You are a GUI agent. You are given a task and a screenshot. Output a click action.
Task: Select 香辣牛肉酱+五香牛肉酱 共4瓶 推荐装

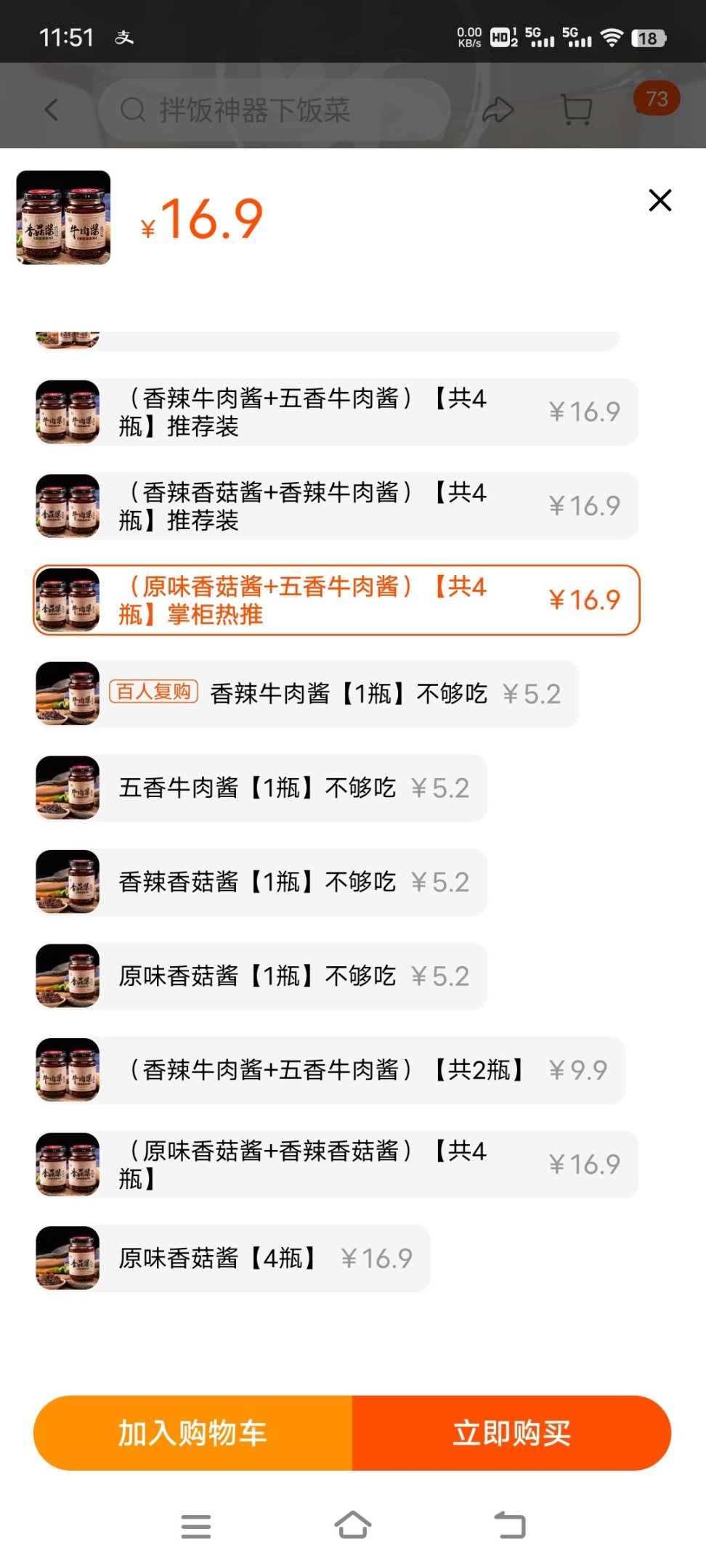click(x=336, y=412)
